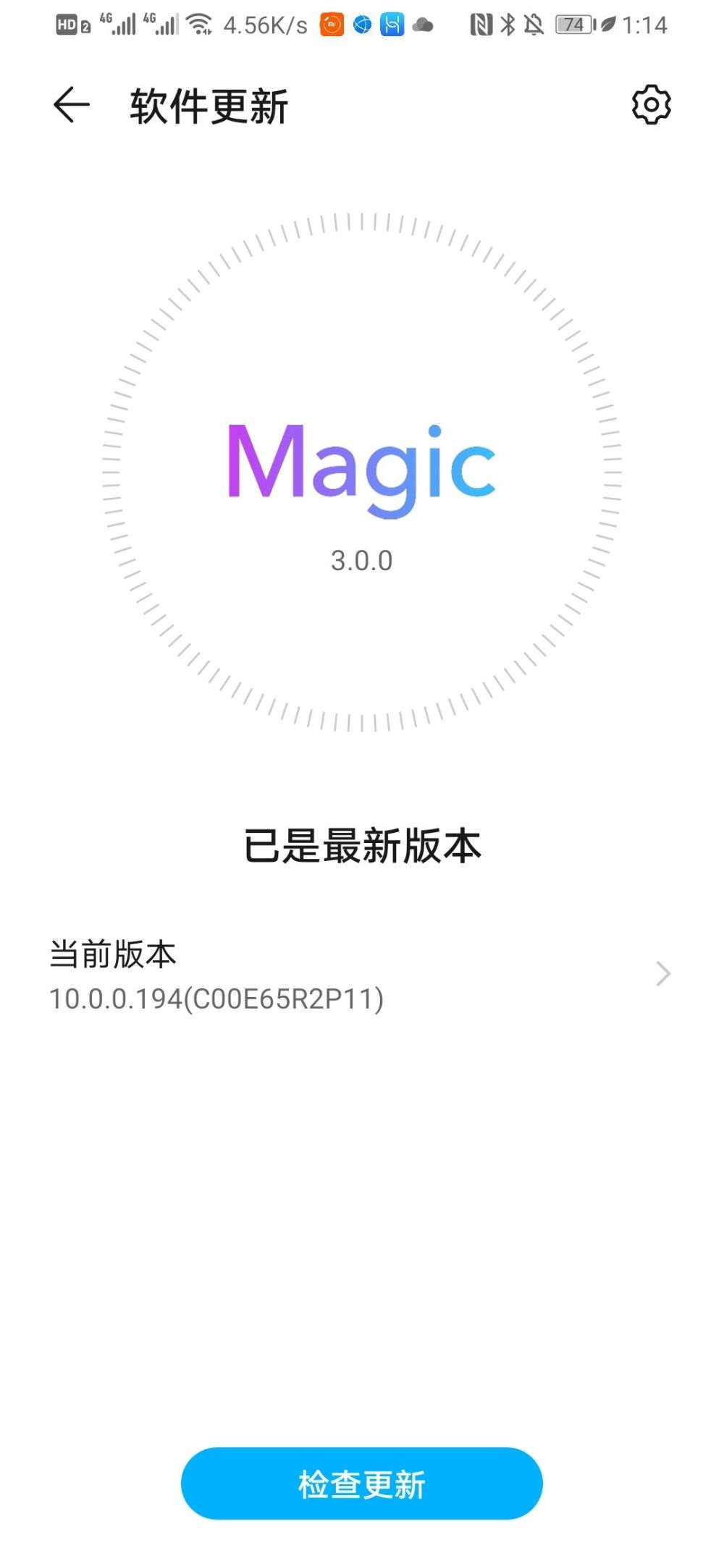The image size is (724, 1568).
Task: Tap the 4.56K/s network speed indicator
Action: (x=266, y=25)
